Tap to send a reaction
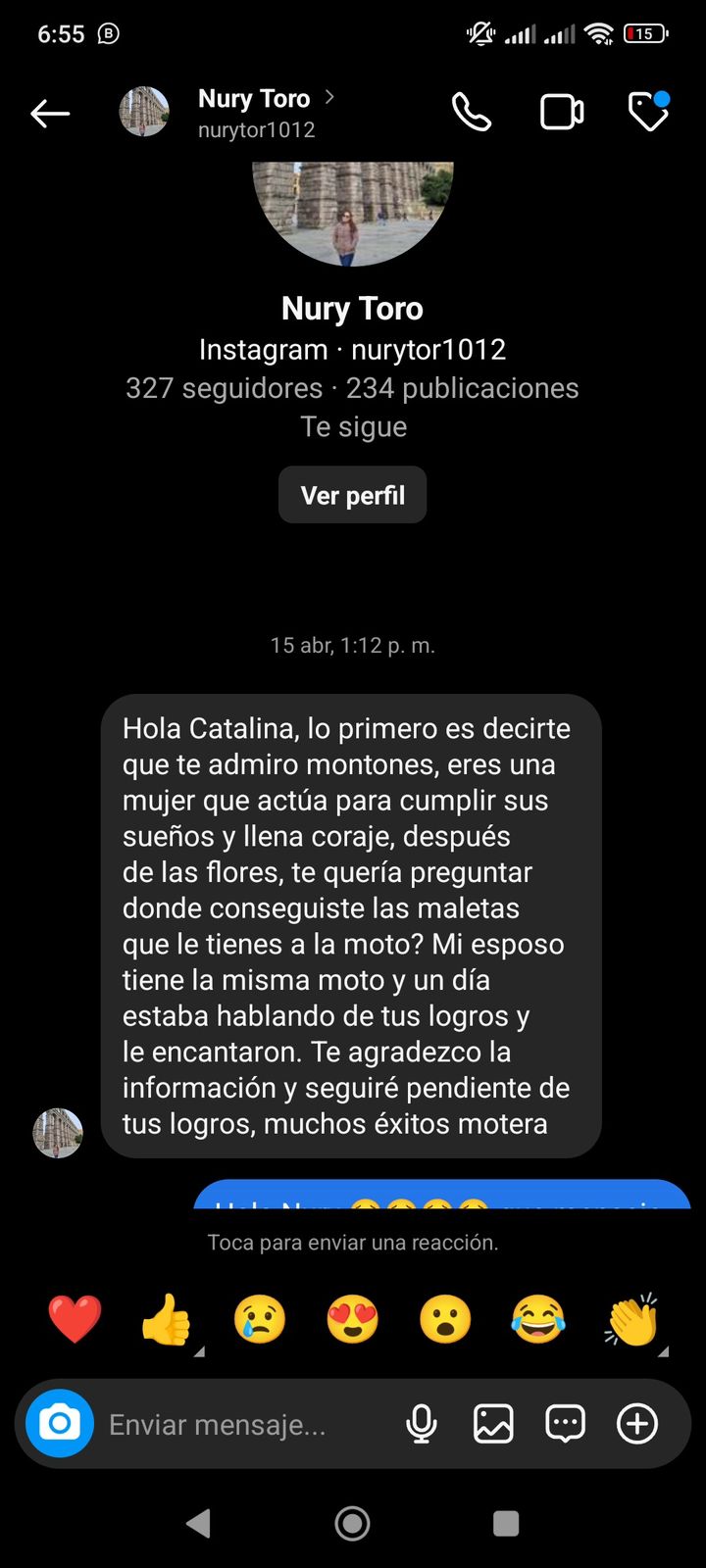The image size is (706, 1568). click(x=353, y=1243)
